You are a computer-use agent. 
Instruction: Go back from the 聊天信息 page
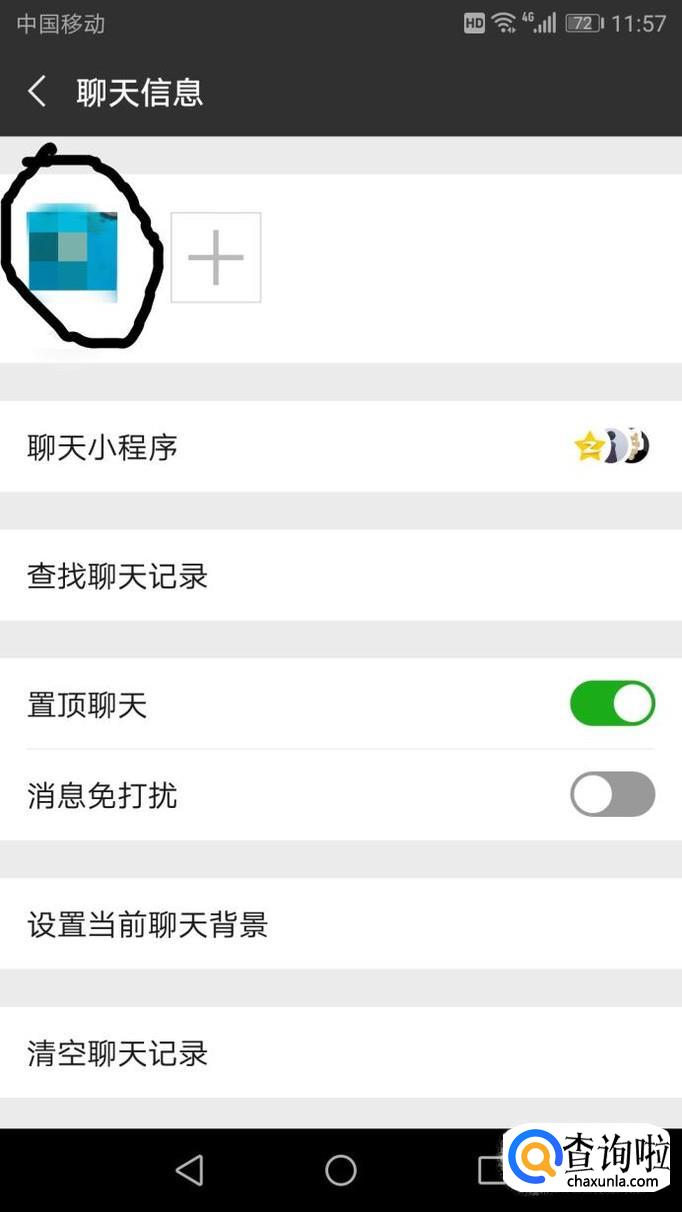tap(37, 92)
